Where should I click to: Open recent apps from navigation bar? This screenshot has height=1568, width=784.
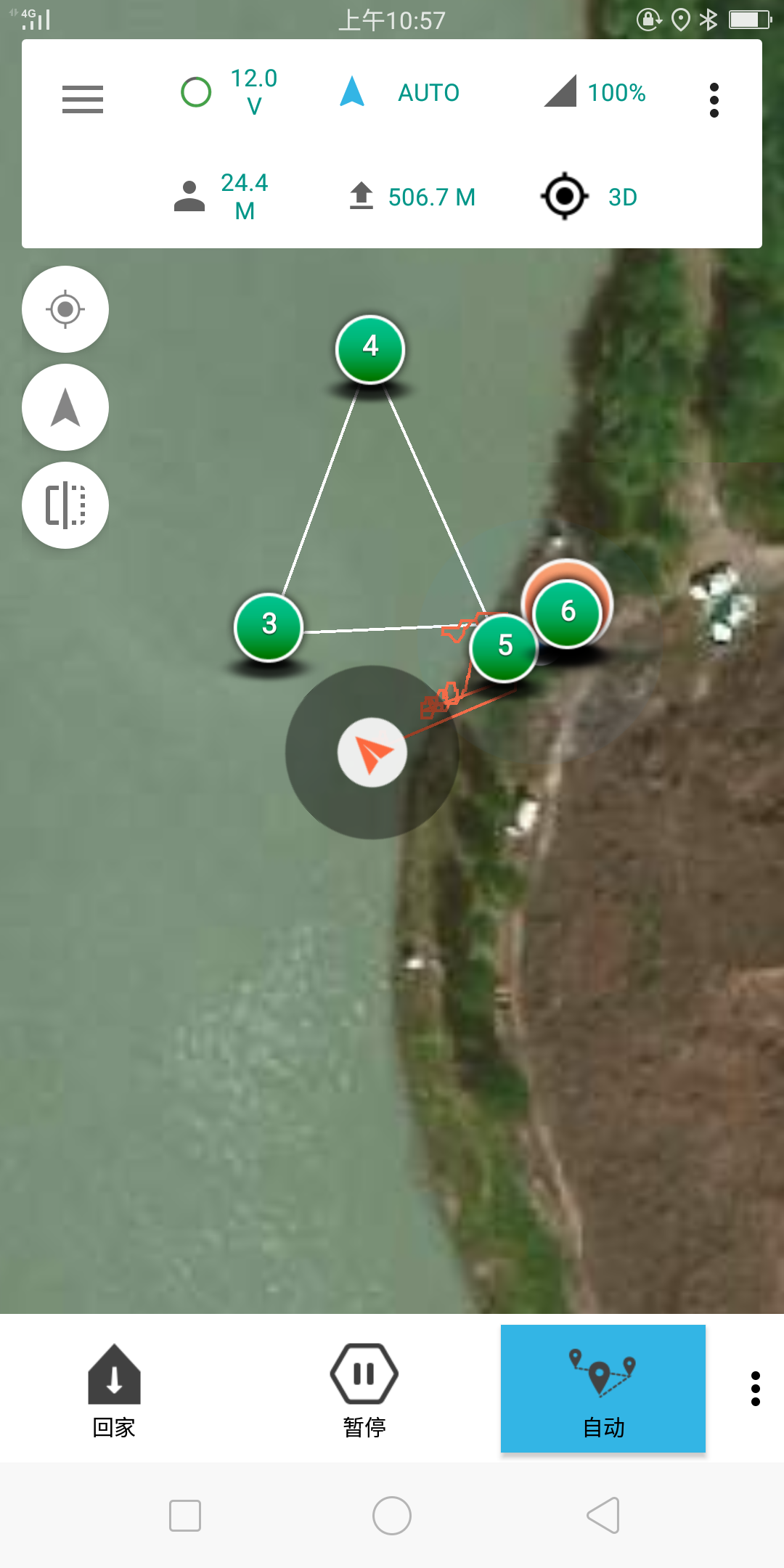(185, 1516)
